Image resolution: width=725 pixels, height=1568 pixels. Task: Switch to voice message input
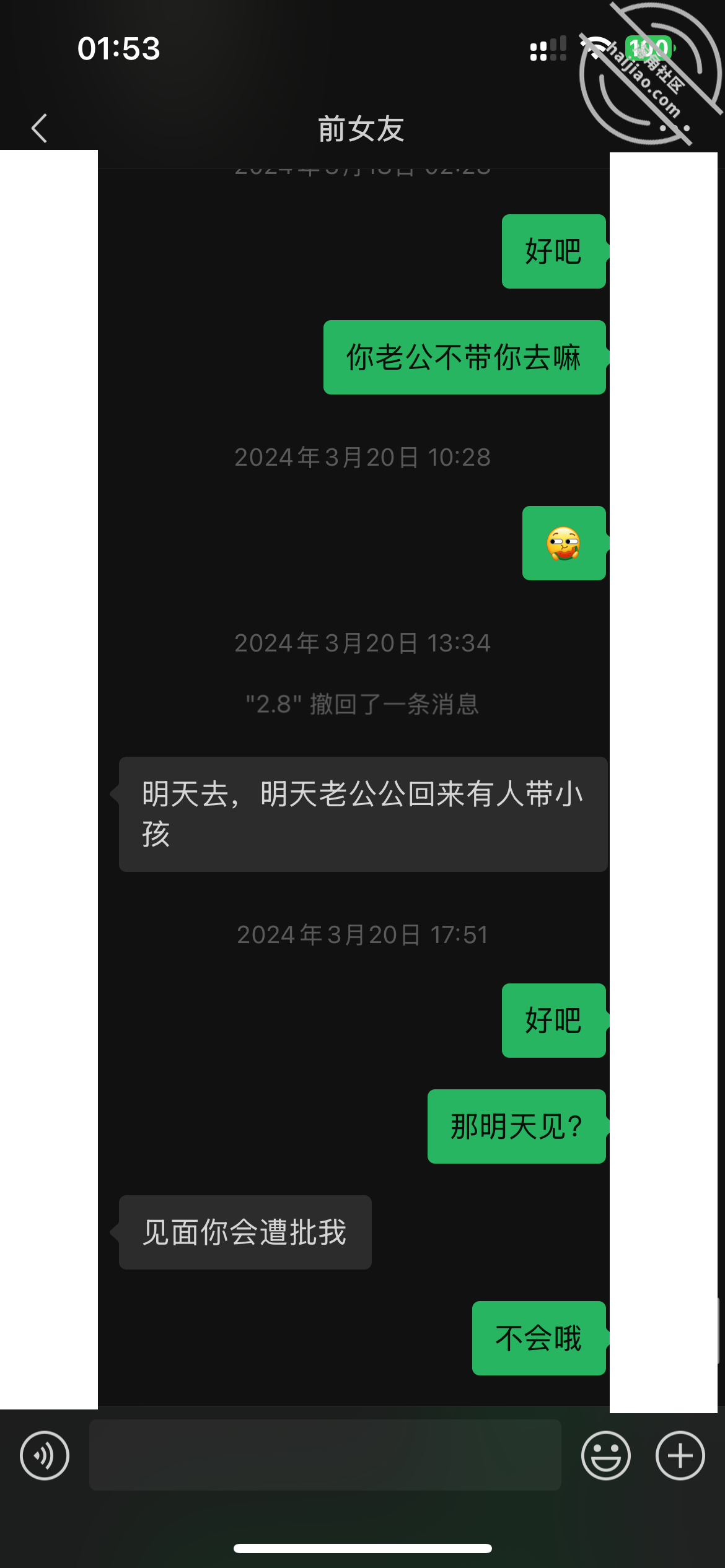pos(45,1455)
